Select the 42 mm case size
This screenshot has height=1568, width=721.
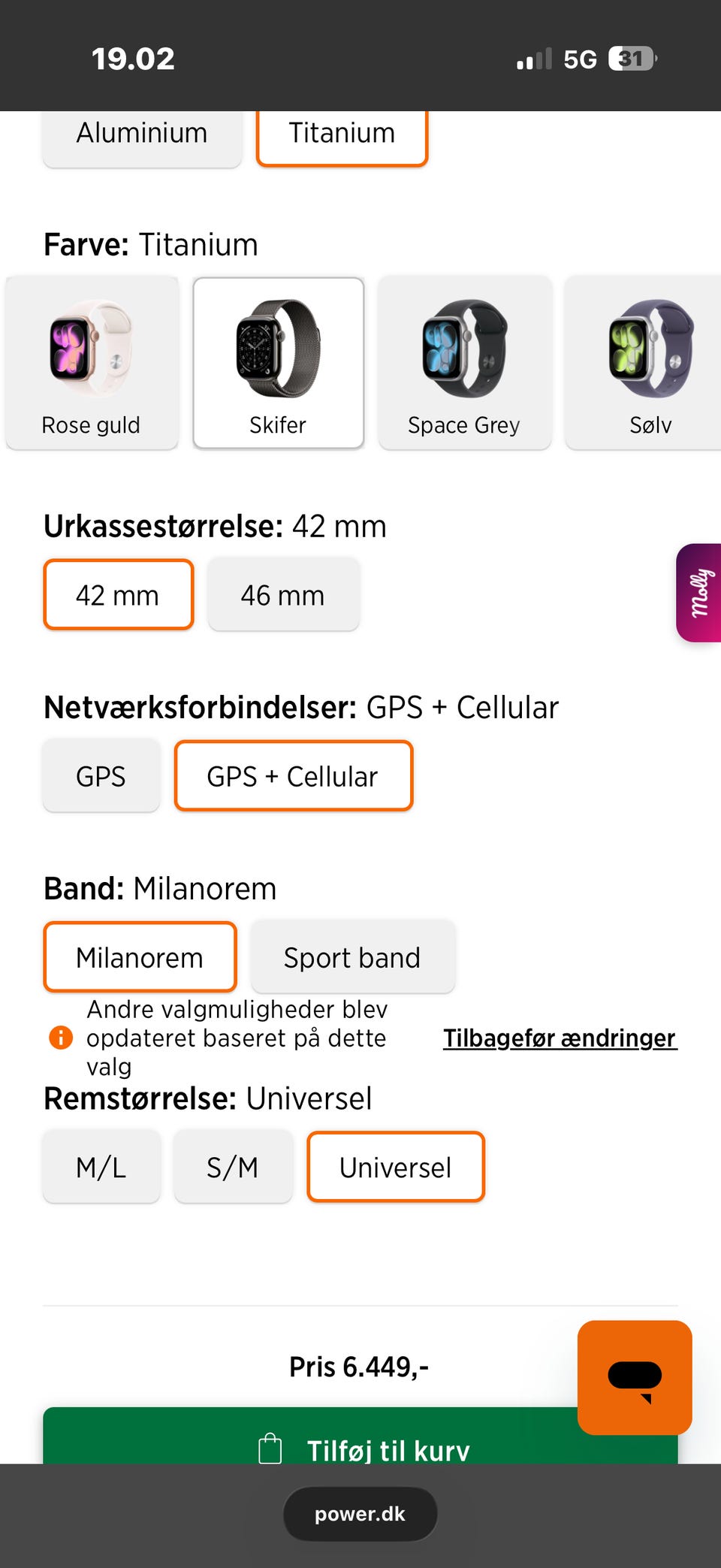tap(118, 595)
